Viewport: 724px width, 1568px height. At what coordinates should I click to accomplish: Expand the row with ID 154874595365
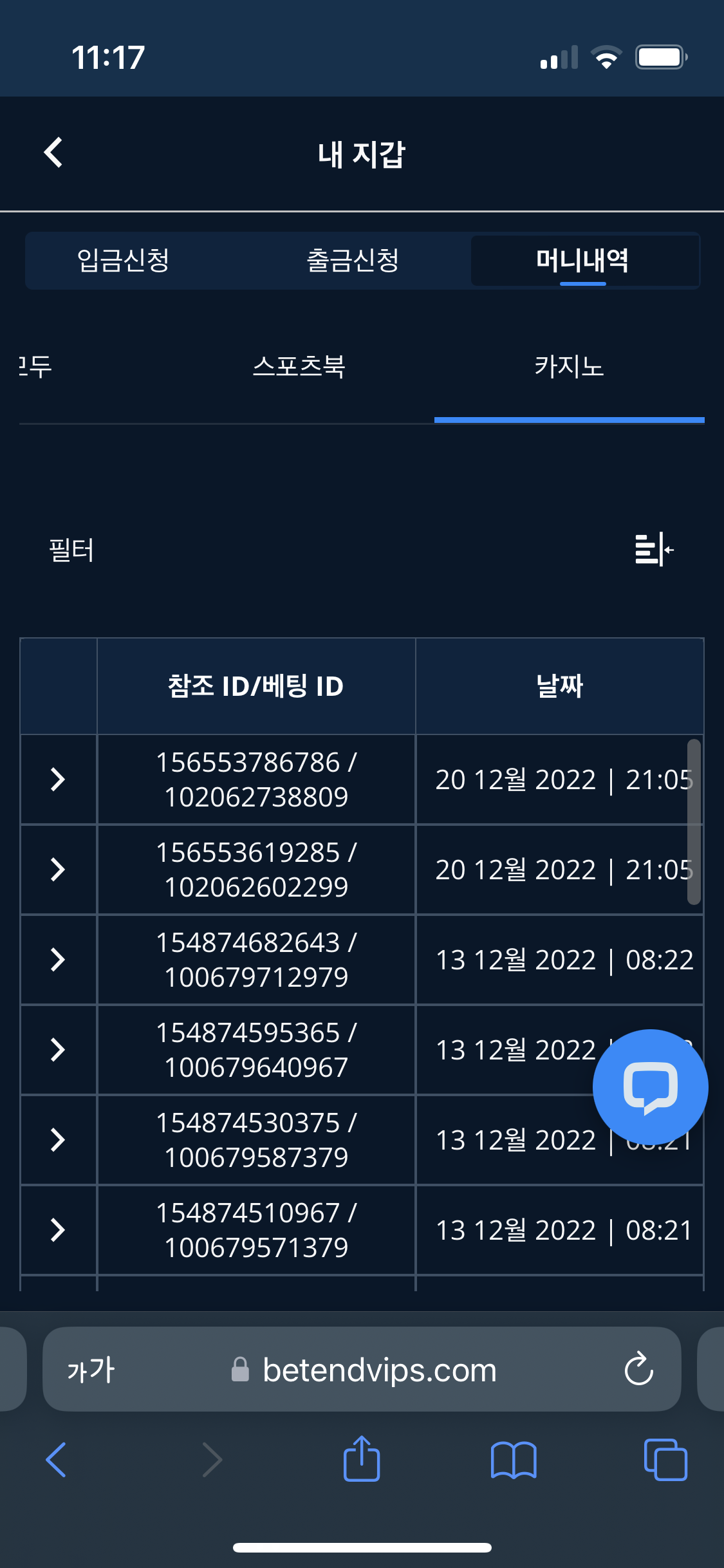[x=58, y=1050]
